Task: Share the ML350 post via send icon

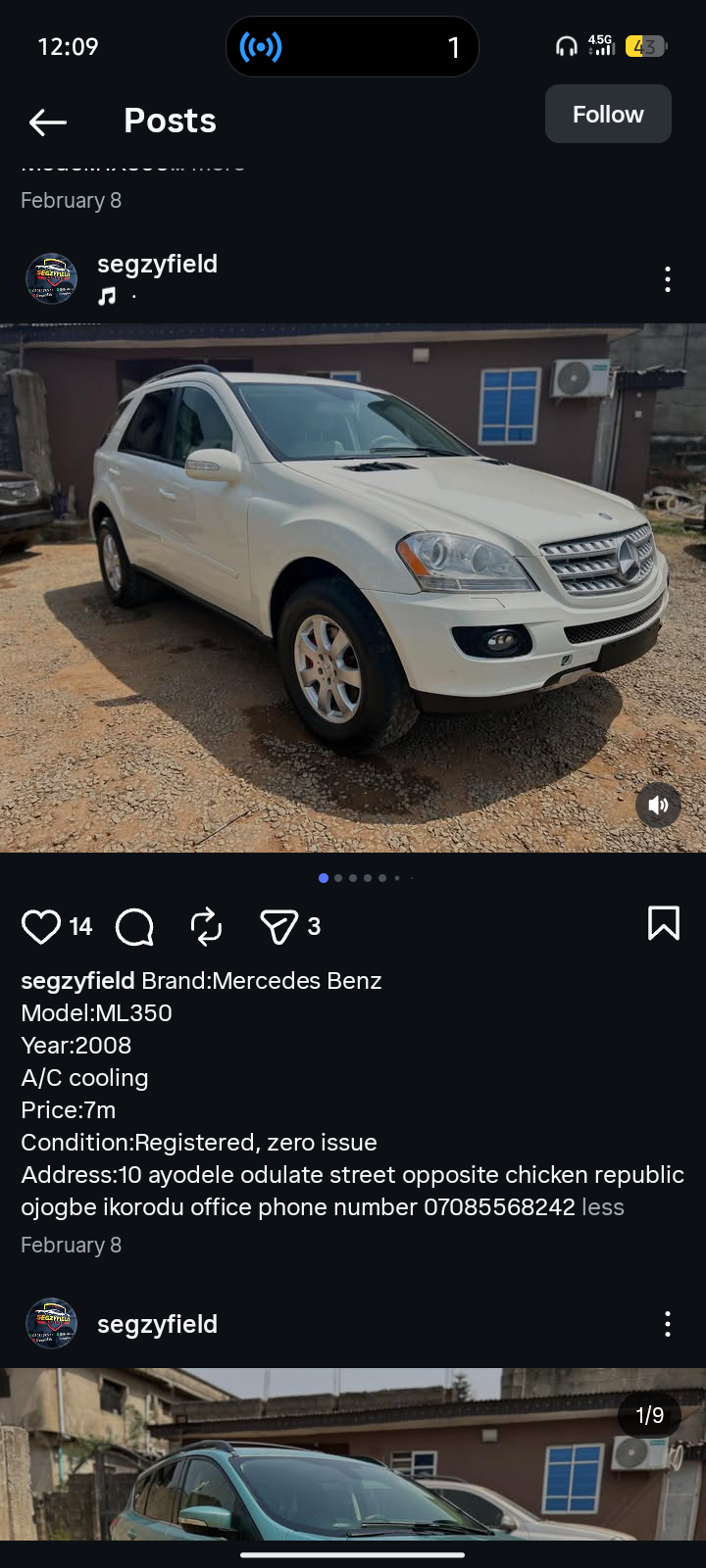Action: point(278,926)
